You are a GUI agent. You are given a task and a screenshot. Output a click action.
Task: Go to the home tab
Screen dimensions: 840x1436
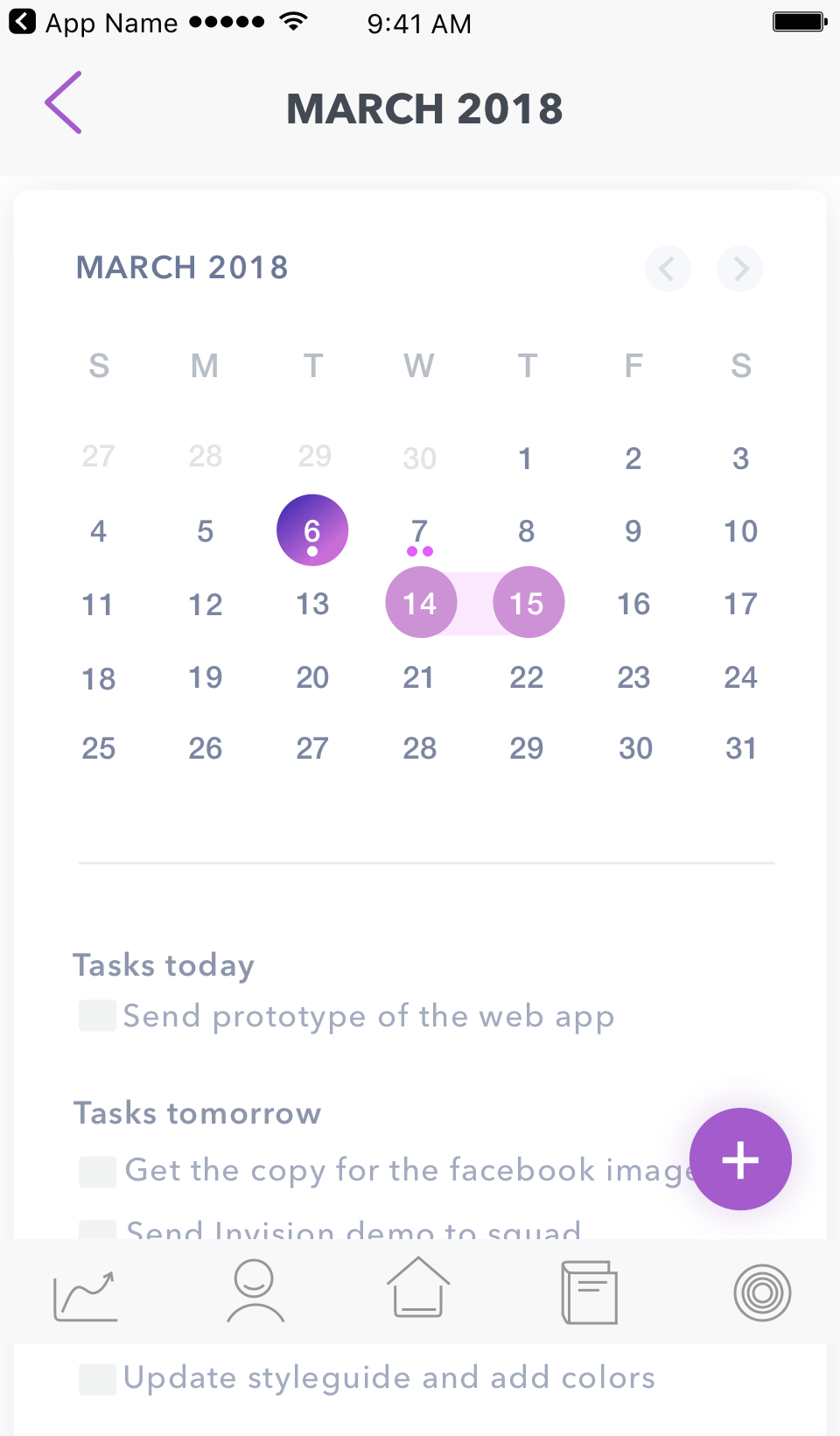[x=418, y=1287]
